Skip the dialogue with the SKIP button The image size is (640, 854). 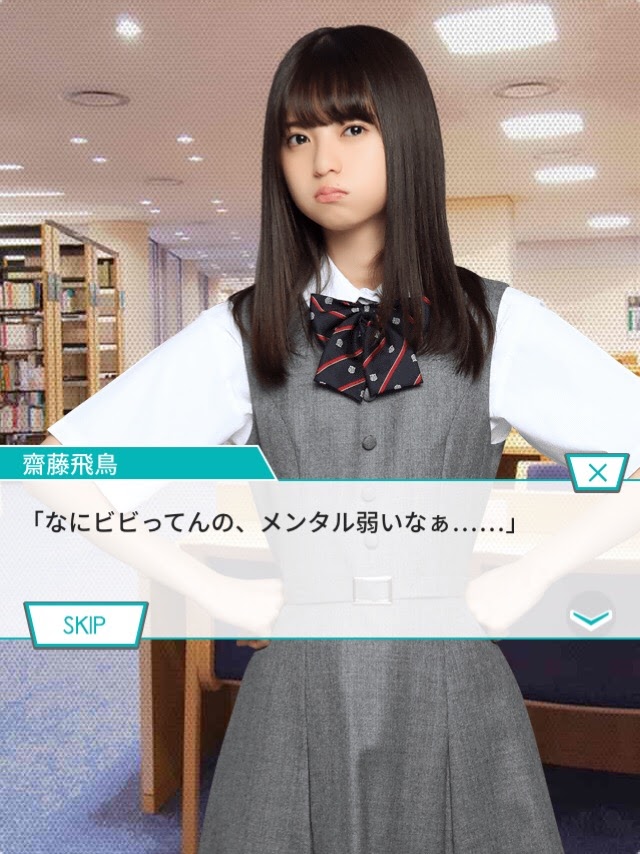tap(85, 625)
